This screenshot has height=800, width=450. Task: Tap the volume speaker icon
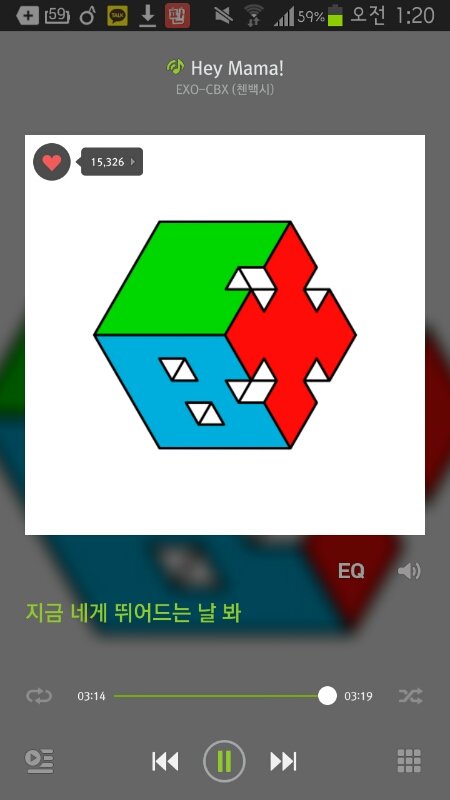point(409,571)
